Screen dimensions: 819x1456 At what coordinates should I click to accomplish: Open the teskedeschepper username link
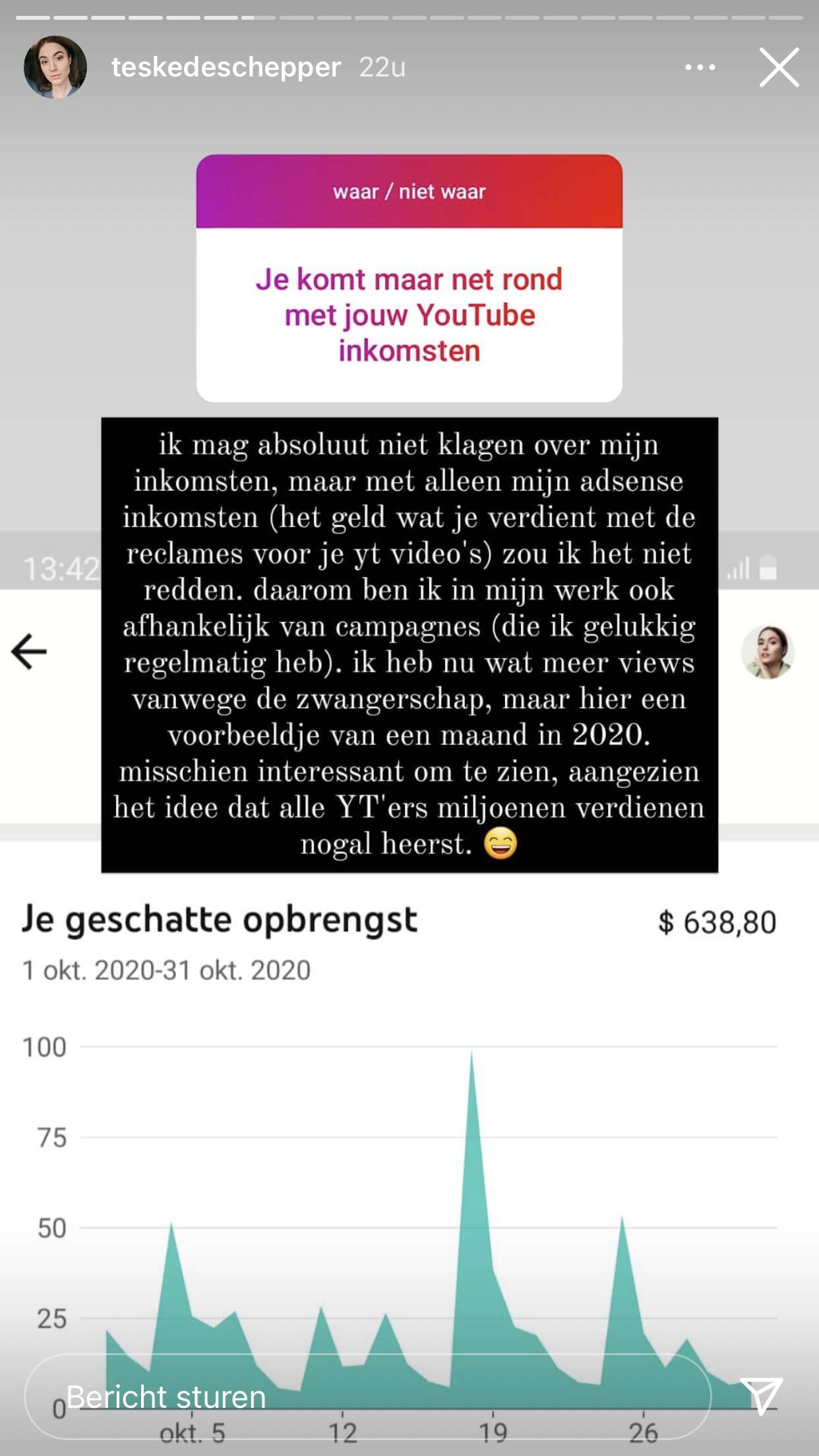pyautogui.click(x=226, y=67)
